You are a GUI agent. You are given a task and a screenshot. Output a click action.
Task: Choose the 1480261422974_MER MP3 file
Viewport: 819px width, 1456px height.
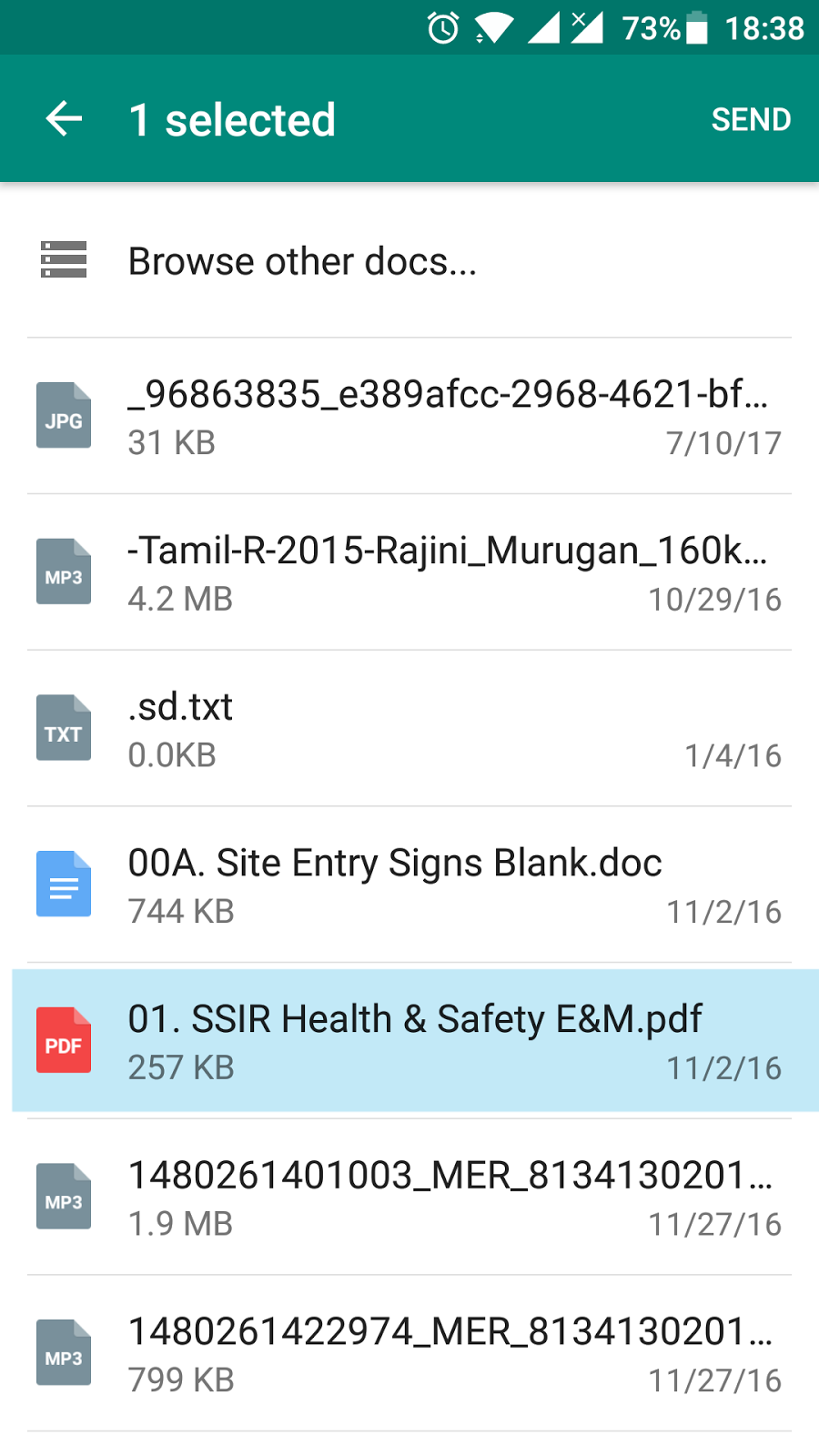(x=409, y=1354)
